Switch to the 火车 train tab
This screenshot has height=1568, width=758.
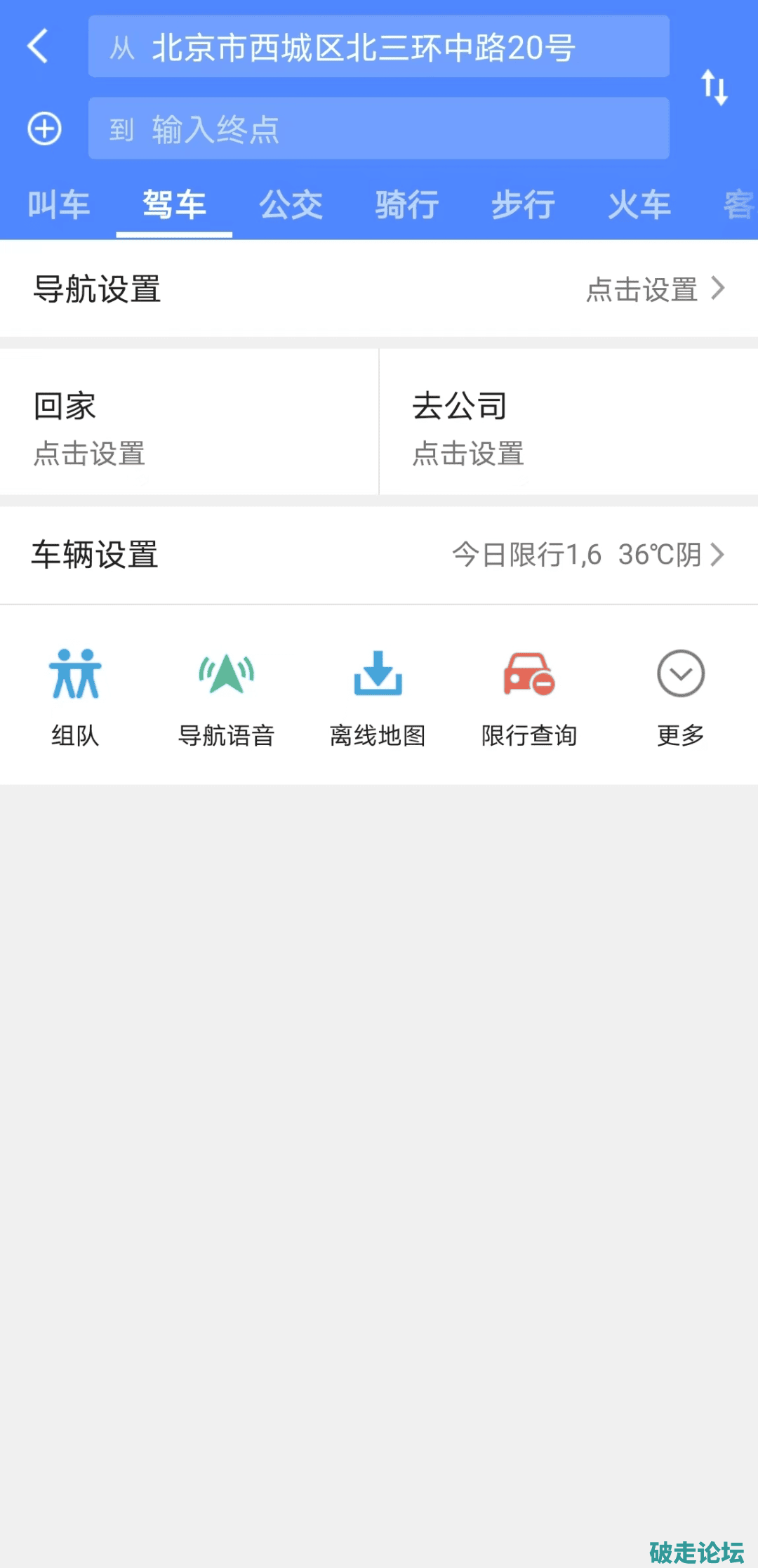point(639,205)
